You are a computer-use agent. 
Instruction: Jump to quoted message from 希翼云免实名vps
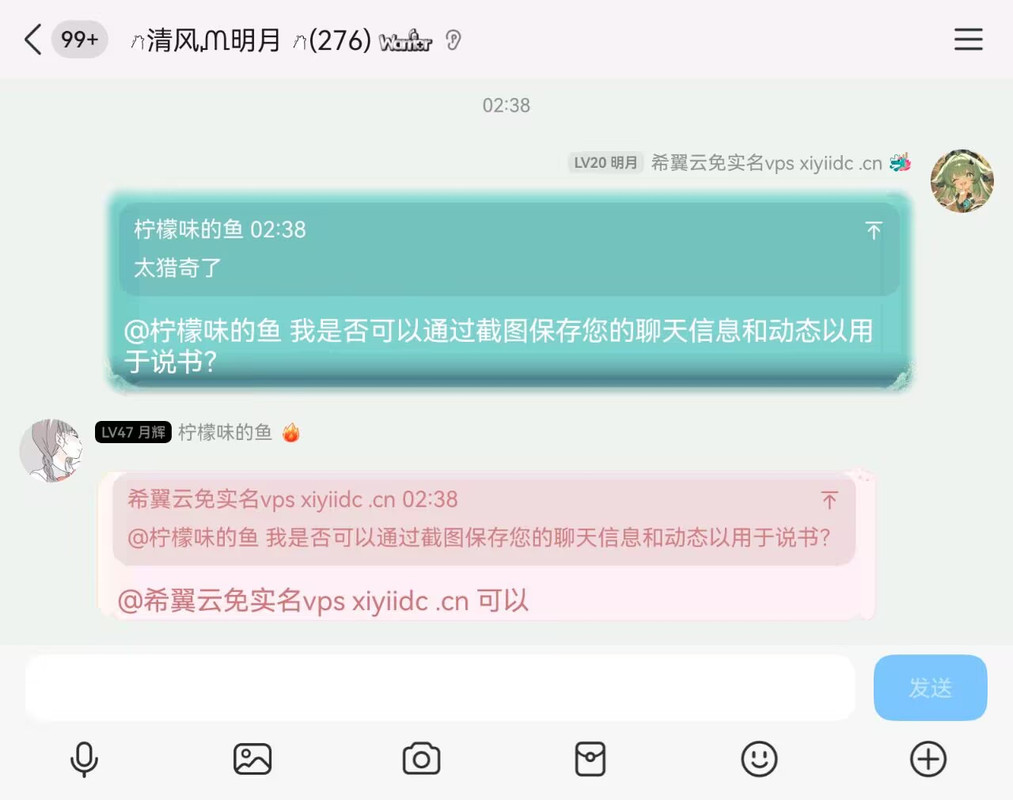829,500
